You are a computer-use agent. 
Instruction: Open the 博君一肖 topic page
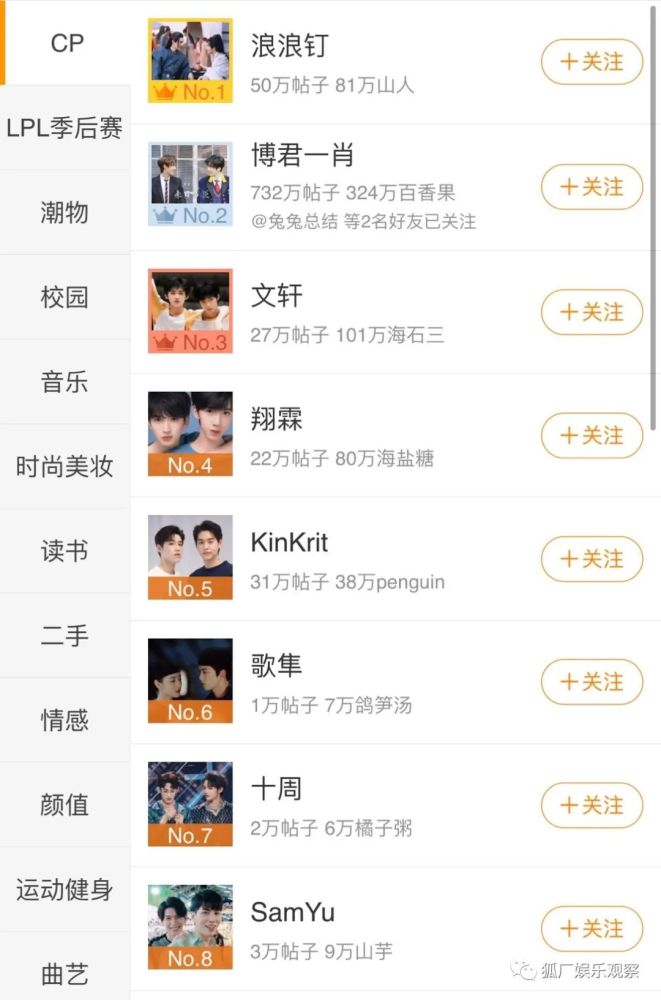click(x=302, y=155)
